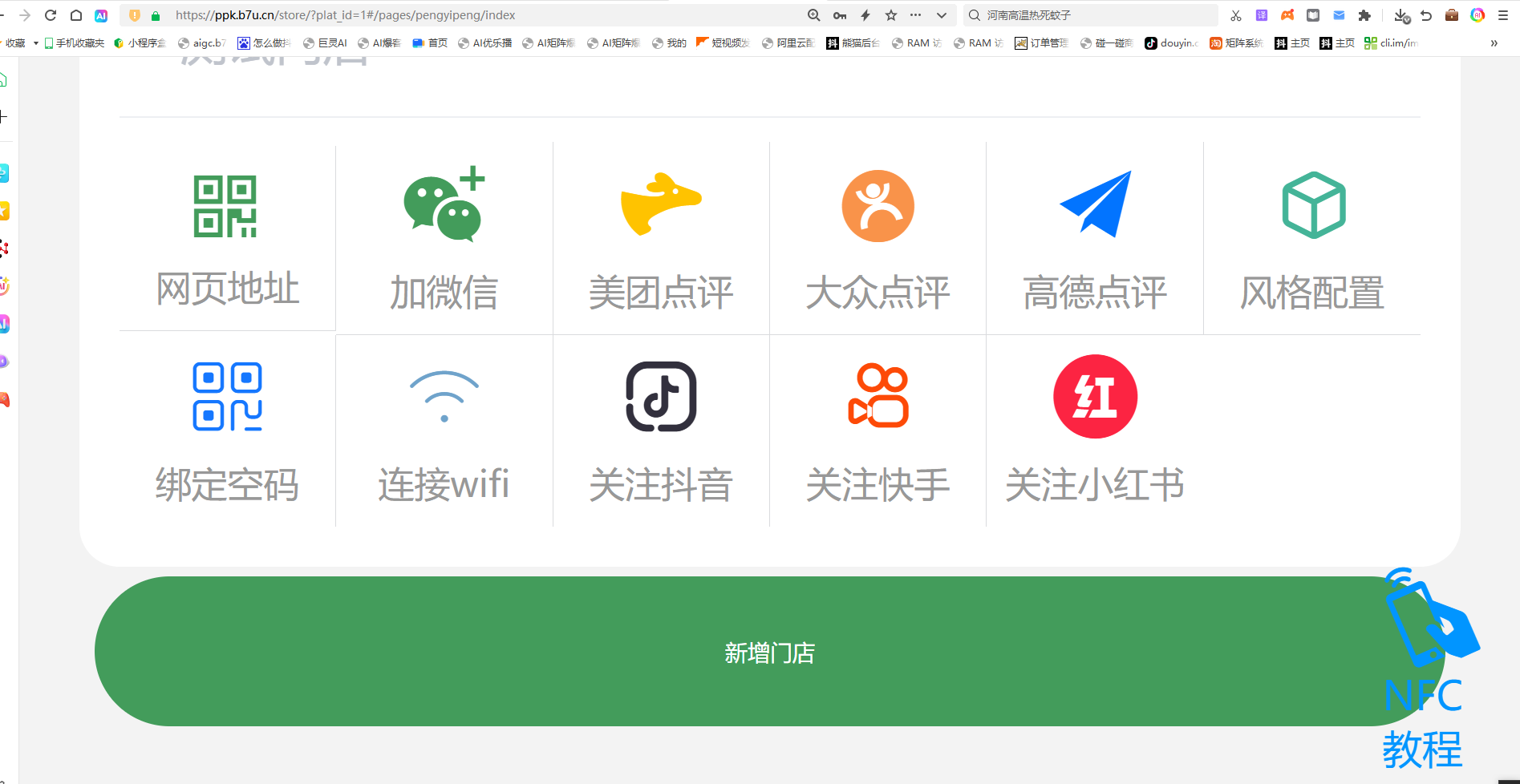Focus the browser address bar

pos(481,15)
